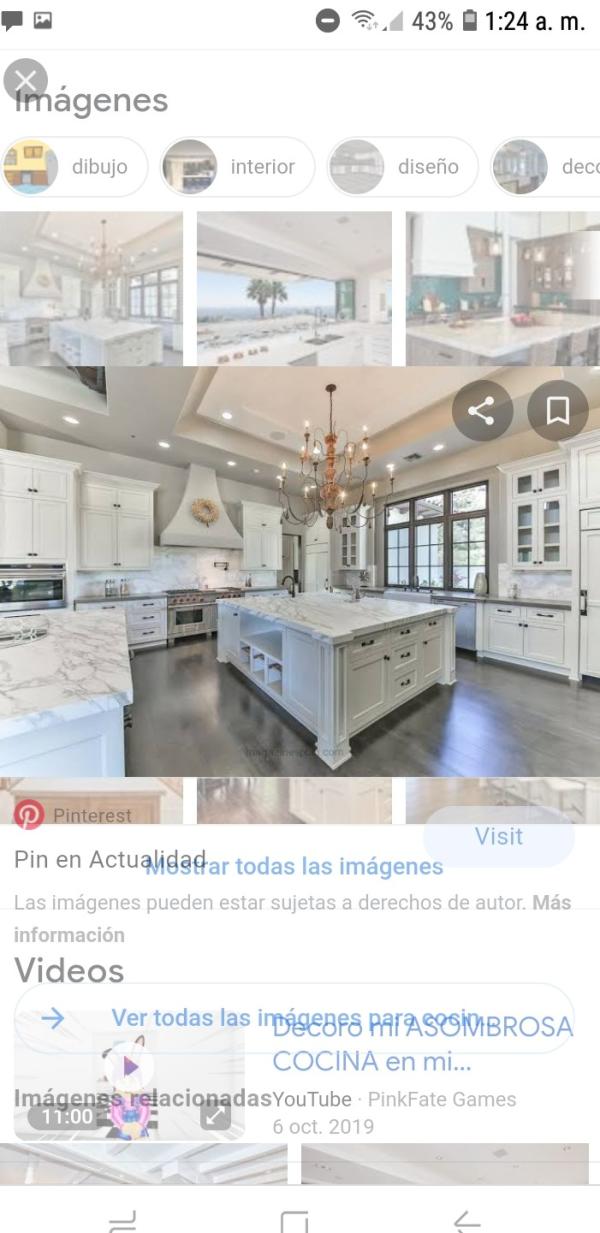Select the interior filter chip
Viewport: 600px width, 1233px height.
(x=237, y=167)
